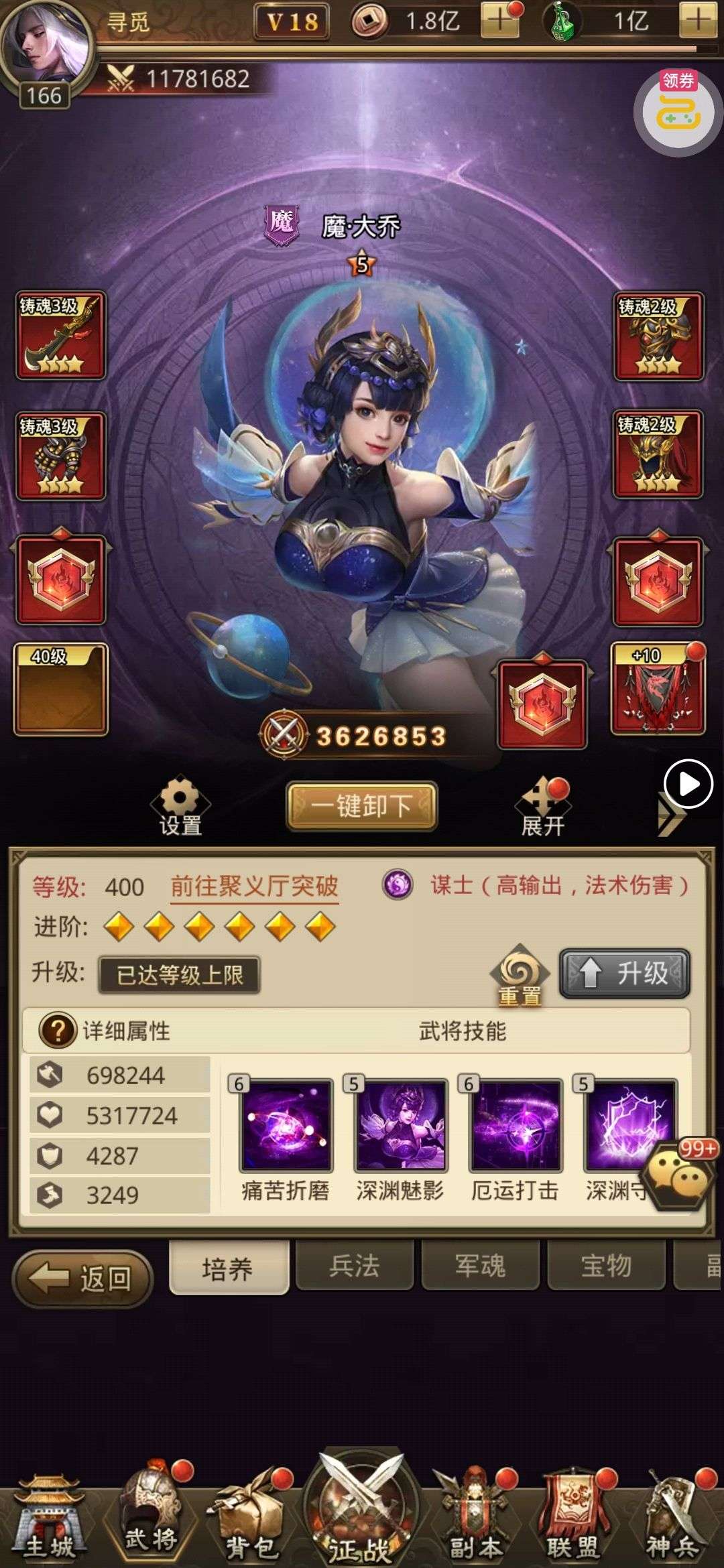Switch to the 宝物 tab
Image resolution: width=724 pixels, height=1568 pixels.
click(606, 1266)
